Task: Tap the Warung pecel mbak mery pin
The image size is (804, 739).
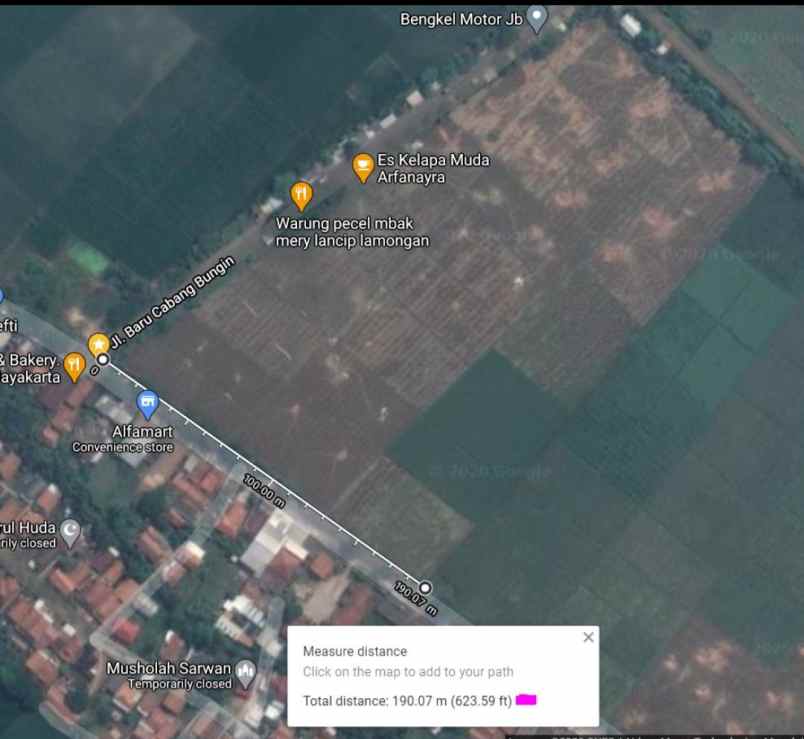Action: pyautogui.click(x=301, y=195)
